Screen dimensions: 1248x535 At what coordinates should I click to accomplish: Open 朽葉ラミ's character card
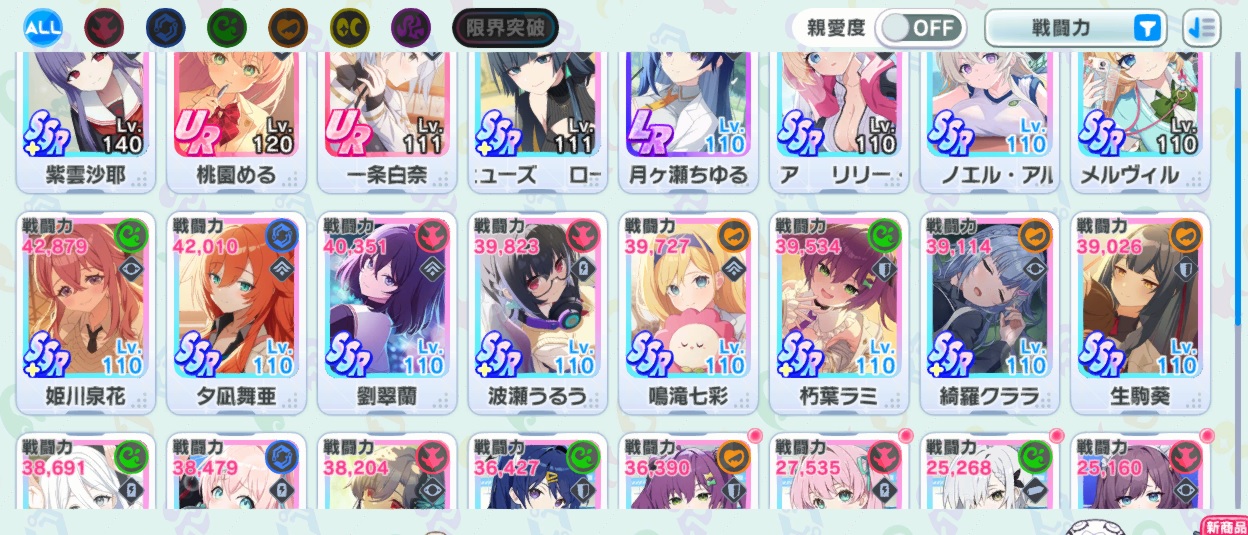[x=838, y=310]
